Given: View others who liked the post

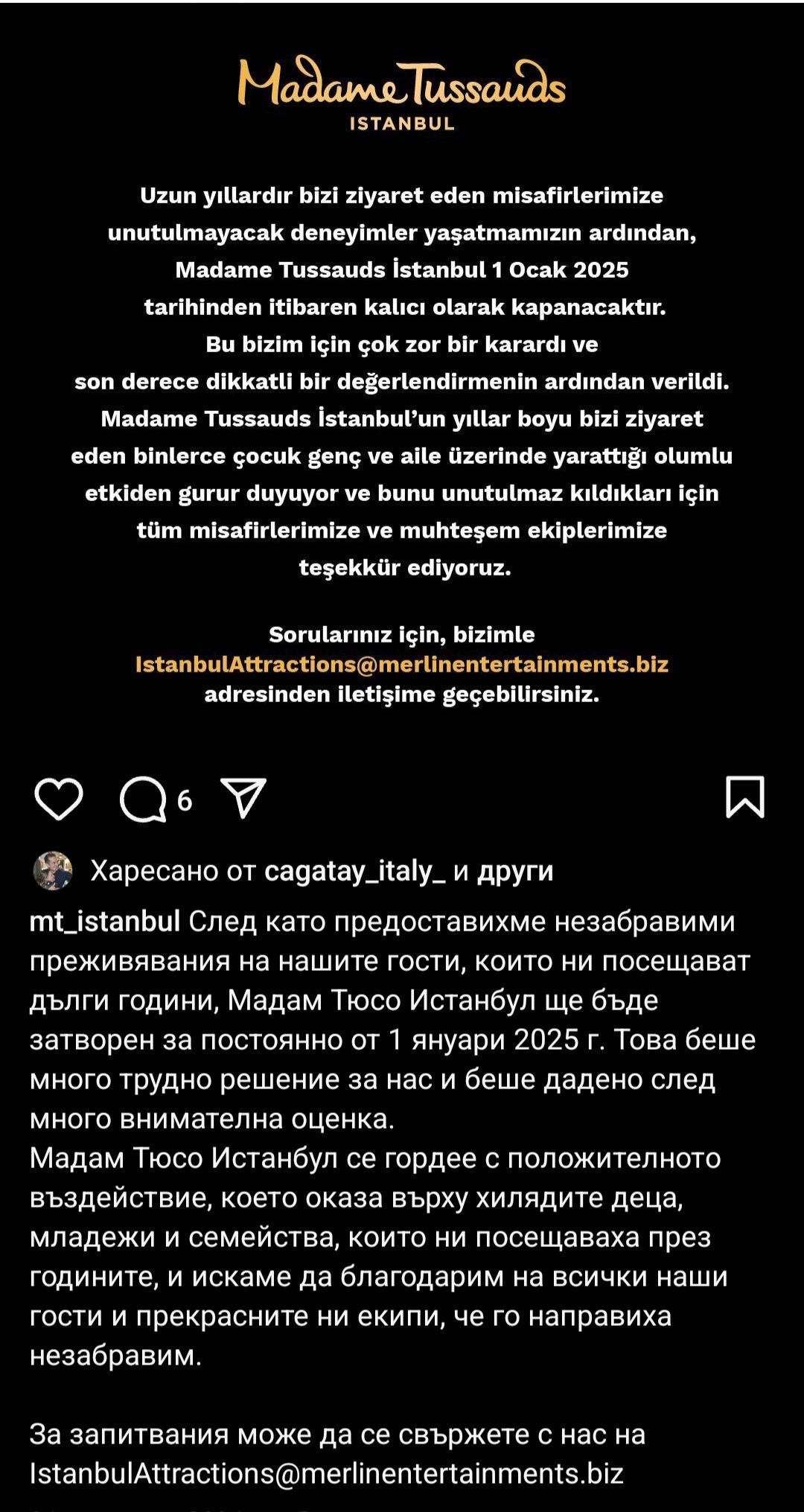Looking at the screenshot, I should click(514, 870).
